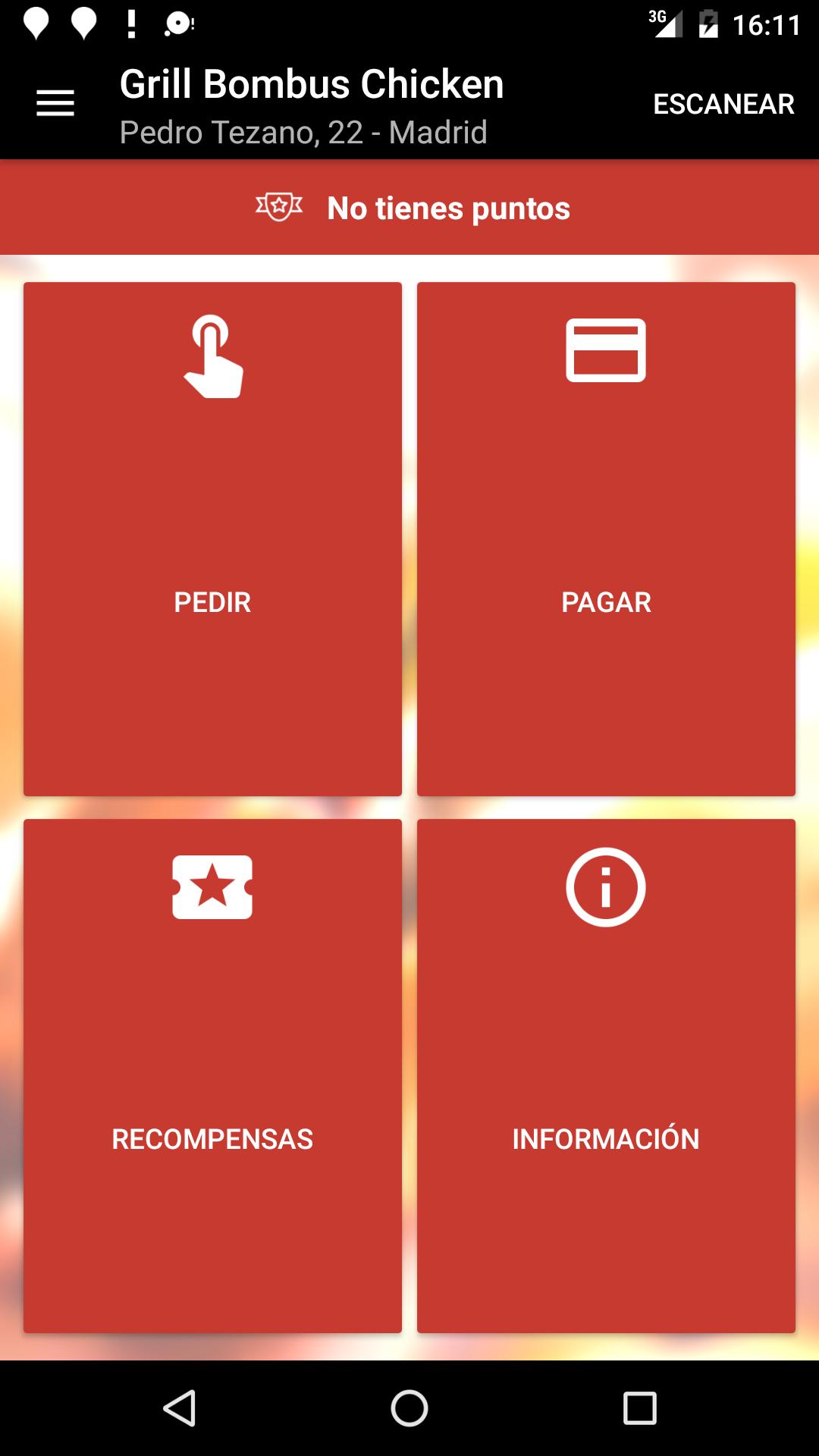819x1456 pixels.
Task: Open the hamburger navigation drawer
Action: pyautogui.click(x=55, y=103)
